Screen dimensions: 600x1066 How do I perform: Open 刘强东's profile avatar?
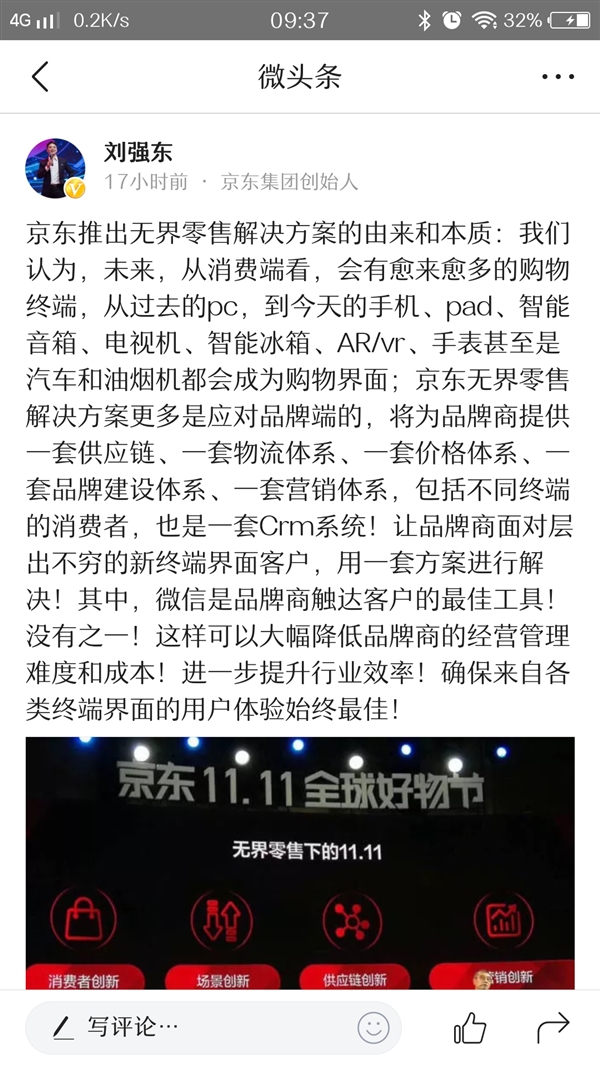coord(55,168)
